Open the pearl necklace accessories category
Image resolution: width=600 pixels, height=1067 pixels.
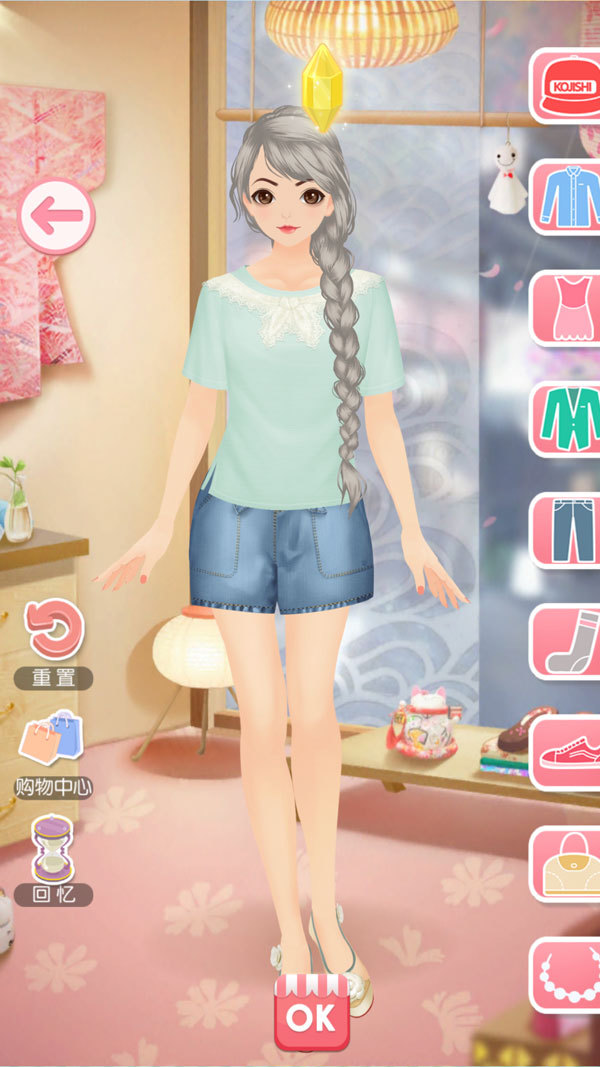568,974
